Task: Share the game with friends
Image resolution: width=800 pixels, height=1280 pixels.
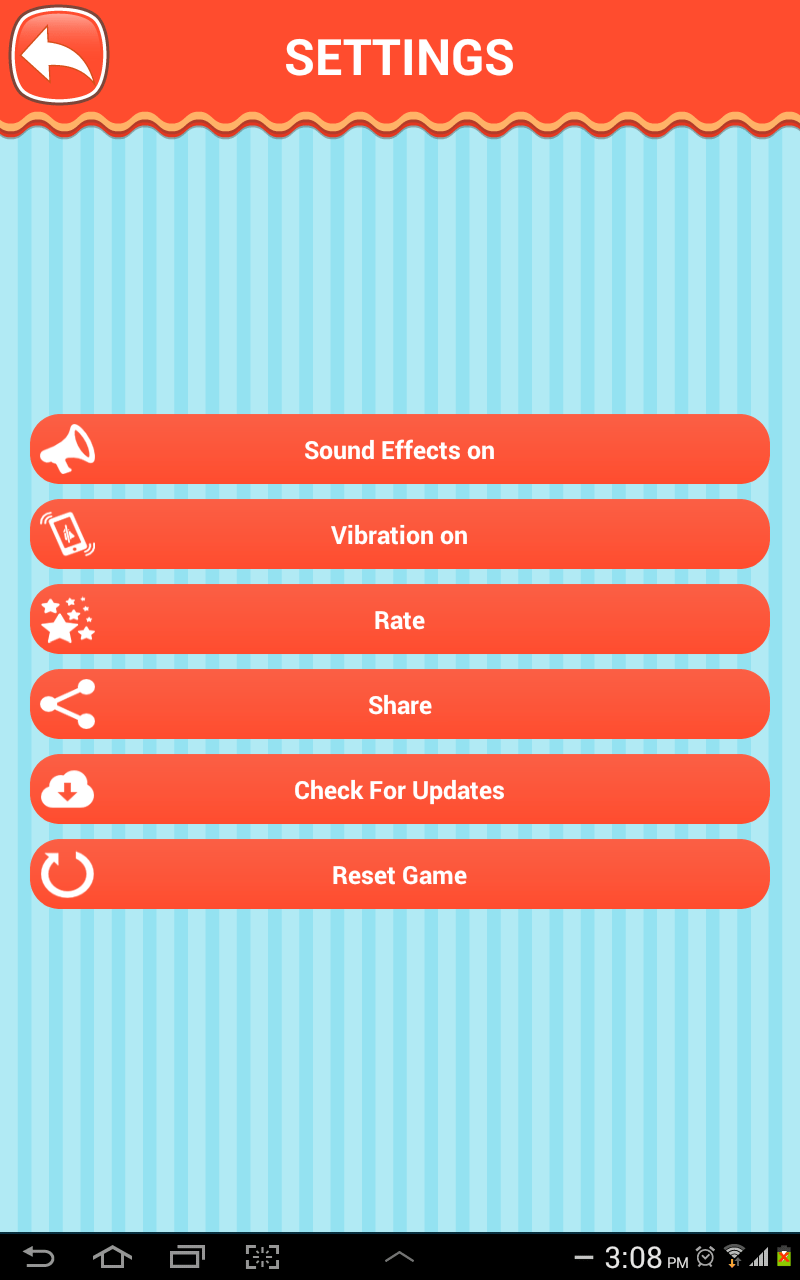Action: click(x=400, y=704)
